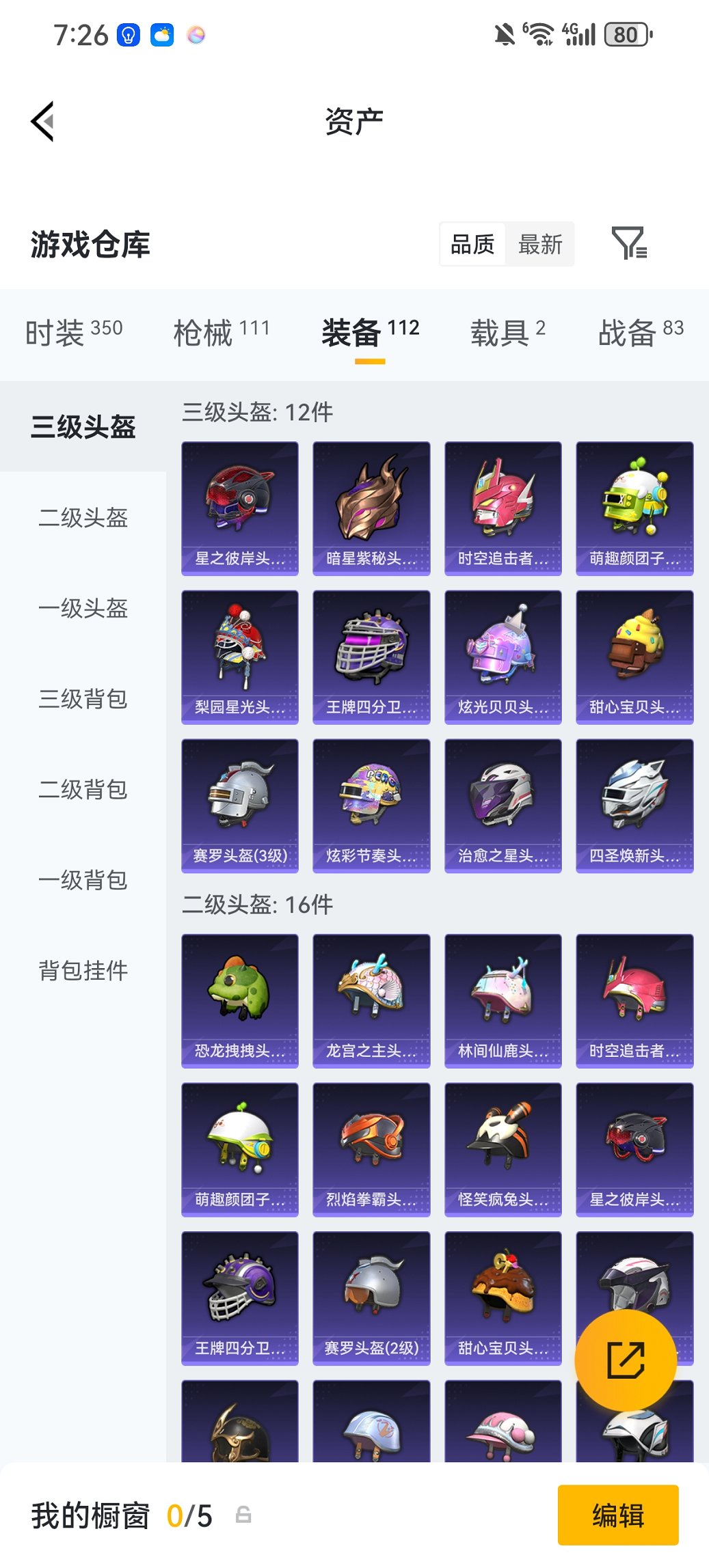The height and width of the screenshot is (1568, 709).
Task: Expand the 背包挂件 sidebar section
Action: (83, 970)
